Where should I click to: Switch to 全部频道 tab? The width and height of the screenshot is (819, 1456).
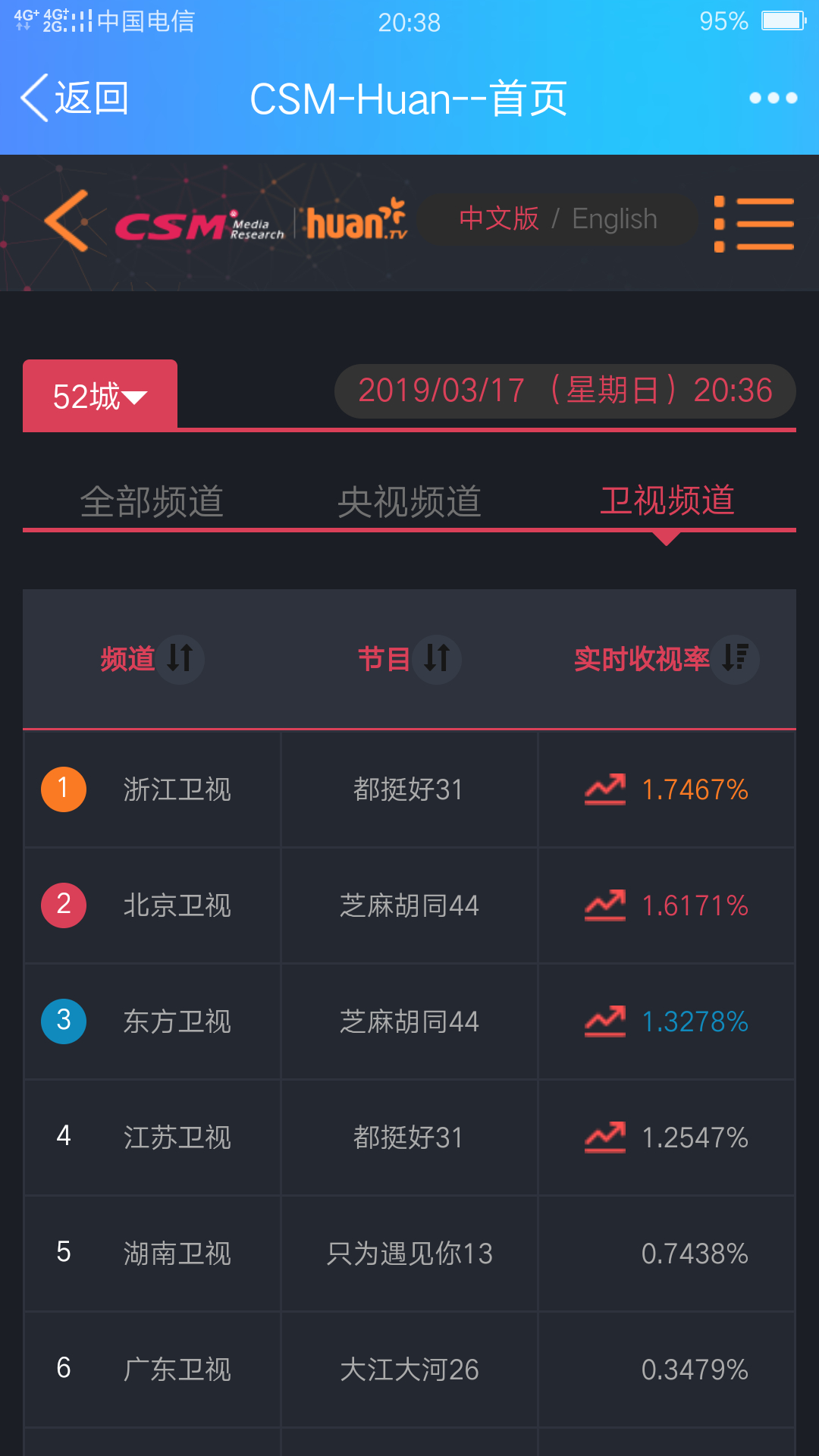[x=152, y=501]
